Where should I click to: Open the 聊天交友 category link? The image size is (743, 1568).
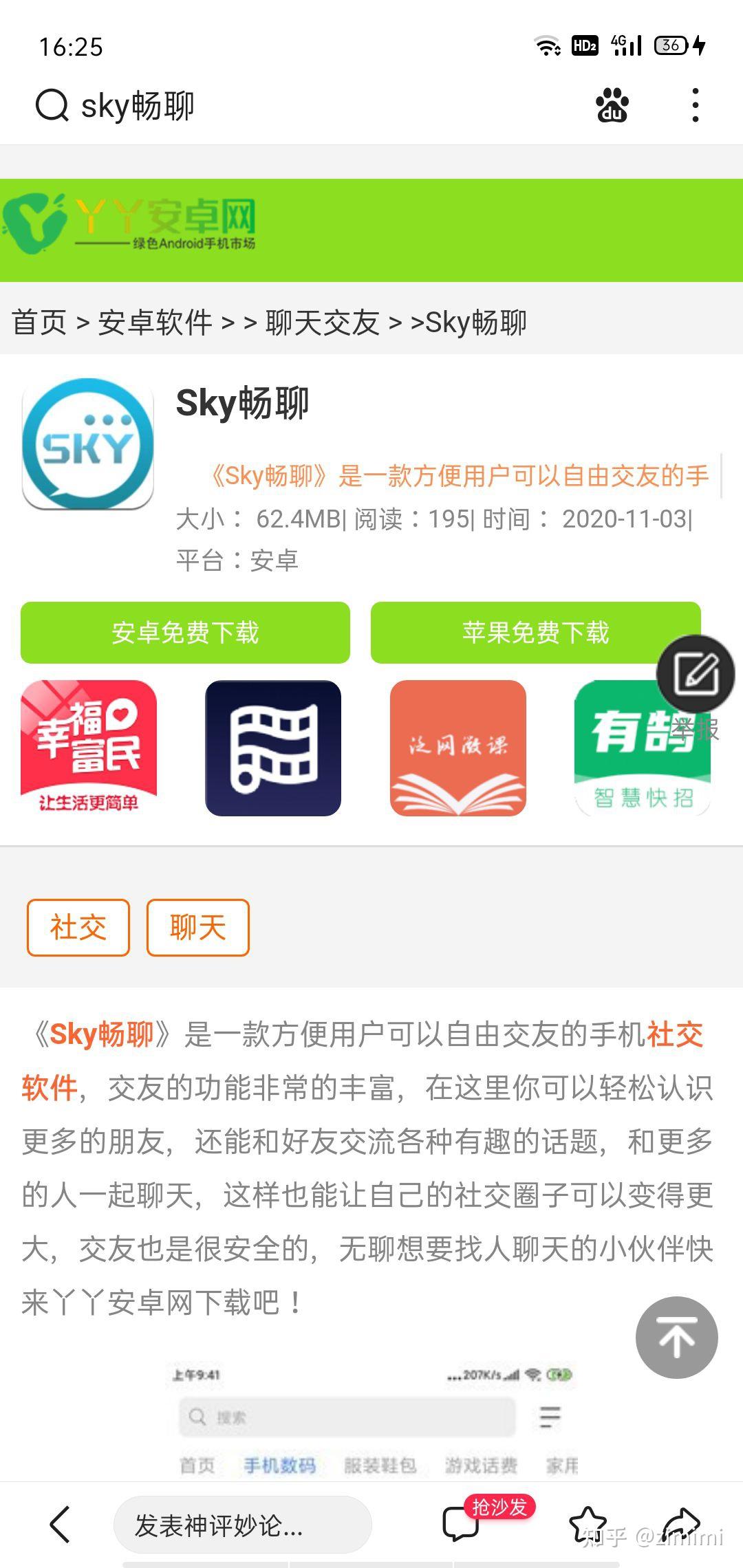tap(320, 323)
